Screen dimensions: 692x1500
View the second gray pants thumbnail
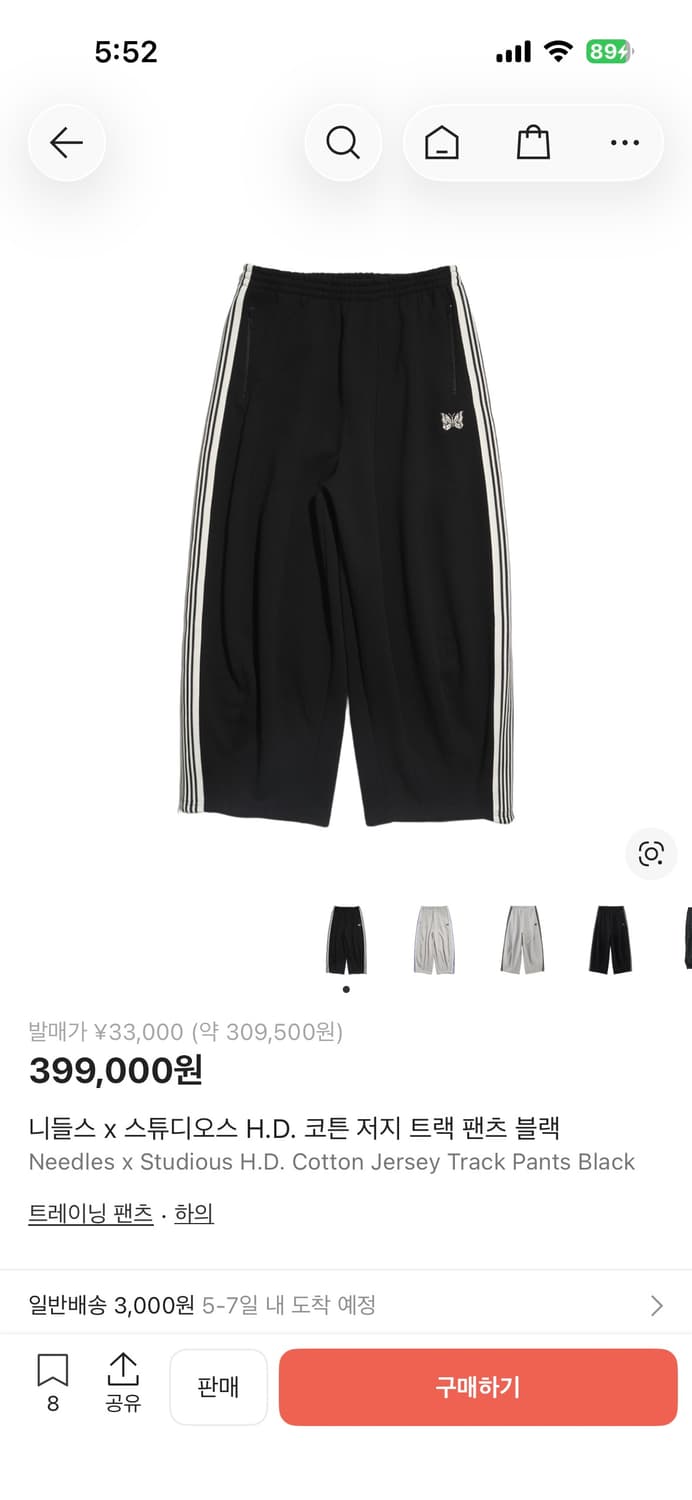pyautogui.click(x=434, y=940)
